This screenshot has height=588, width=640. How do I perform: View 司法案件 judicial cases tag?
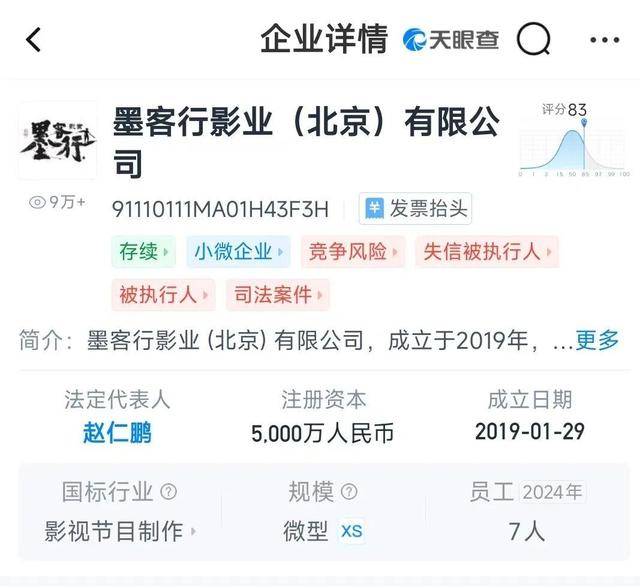[278, 295]
